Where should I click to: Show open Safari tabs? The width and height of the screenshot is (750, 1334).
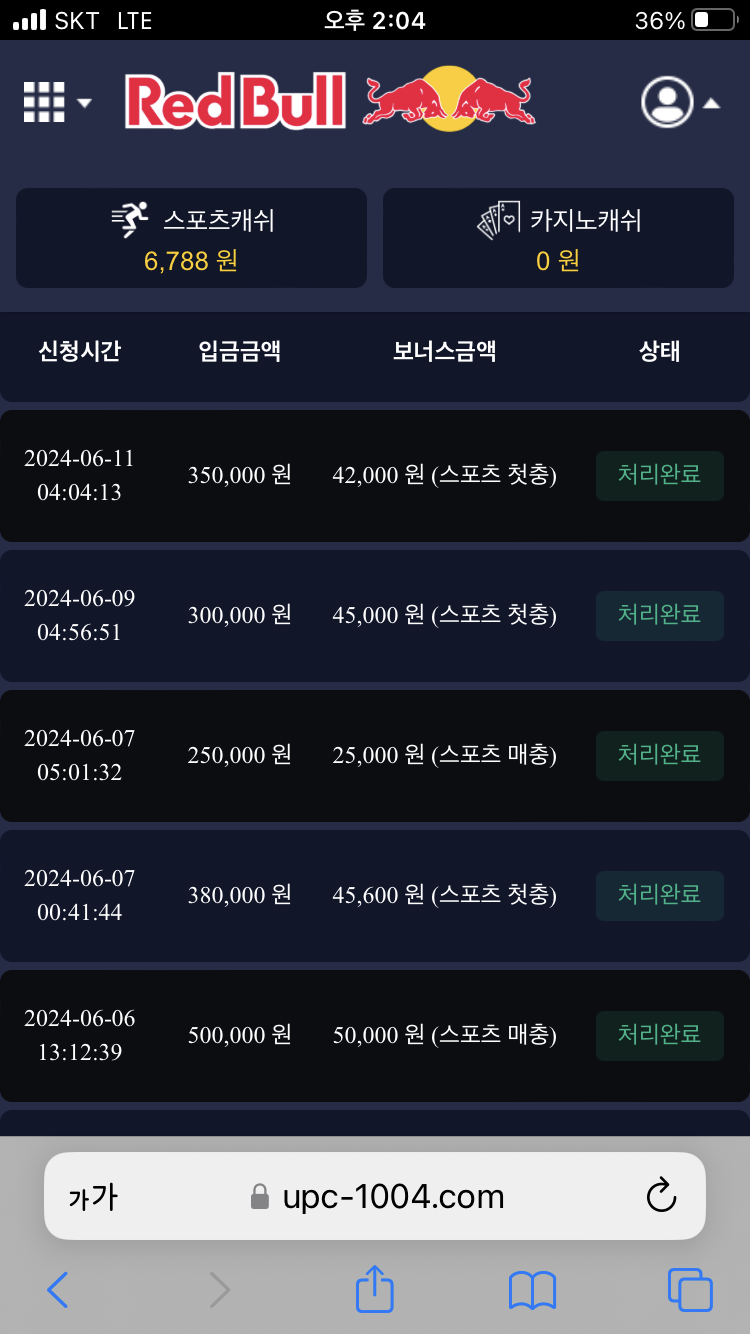pos(689,1290)
